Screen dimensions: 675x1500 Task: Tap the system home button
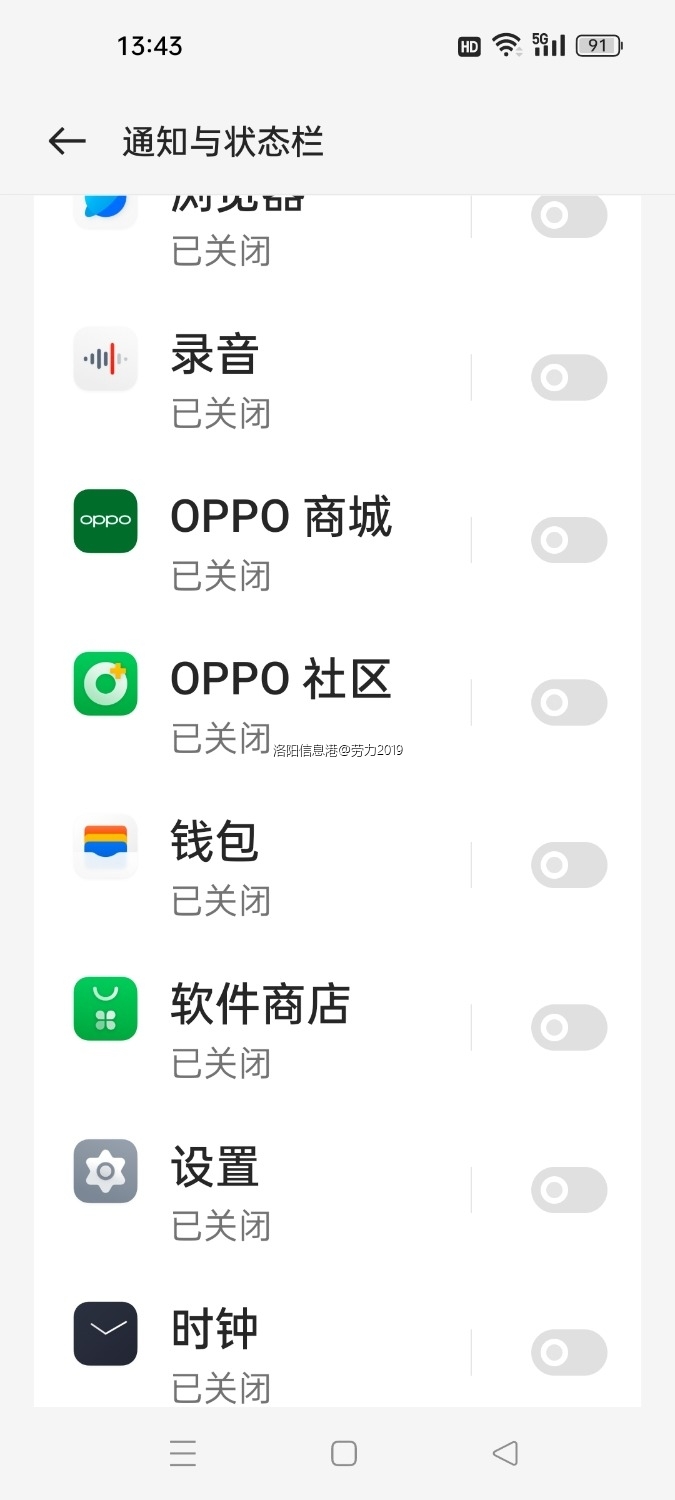(x=344, y=1453)
